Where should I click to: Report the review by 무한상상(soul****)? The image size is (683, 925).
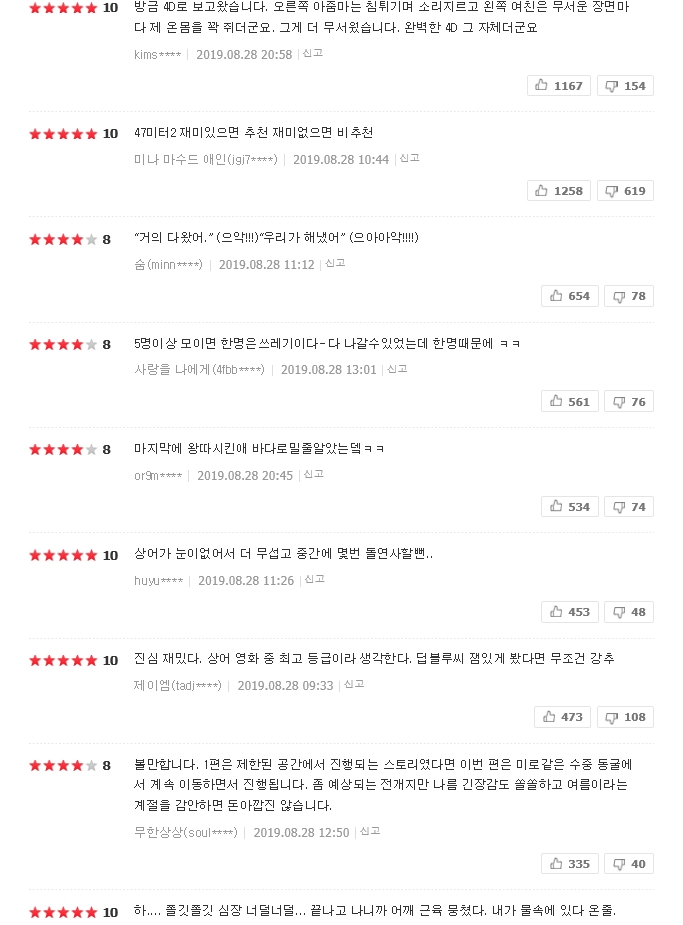370,832
